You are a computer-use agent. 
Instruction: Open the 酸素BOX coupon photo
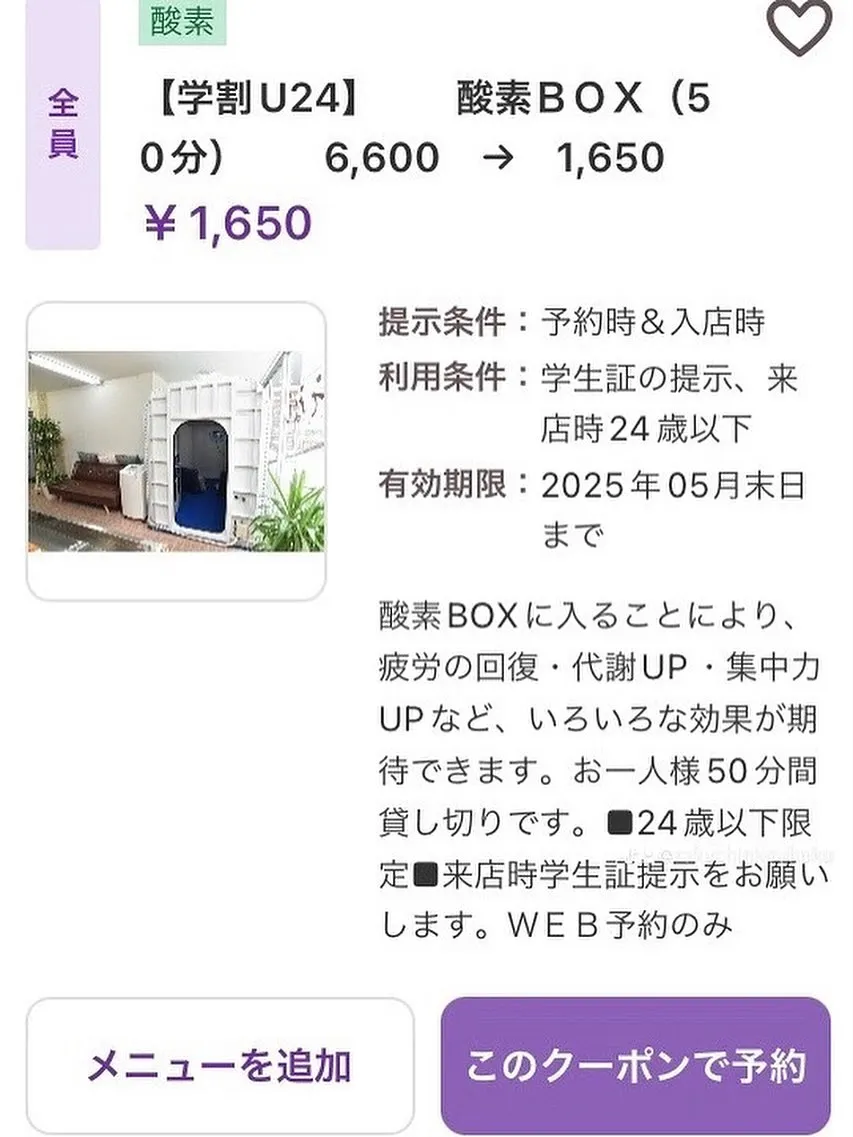pos(176,452)
